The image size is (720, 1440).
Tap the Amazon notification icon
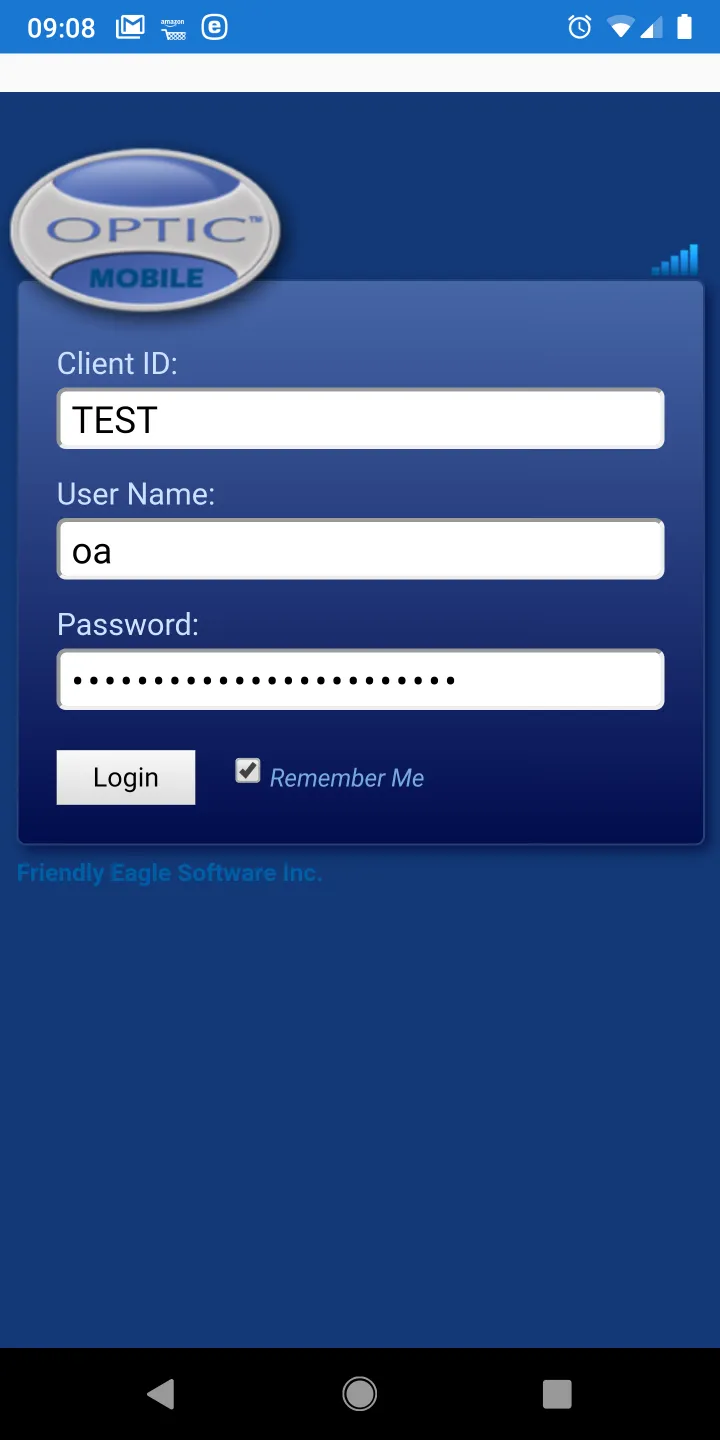172,27
